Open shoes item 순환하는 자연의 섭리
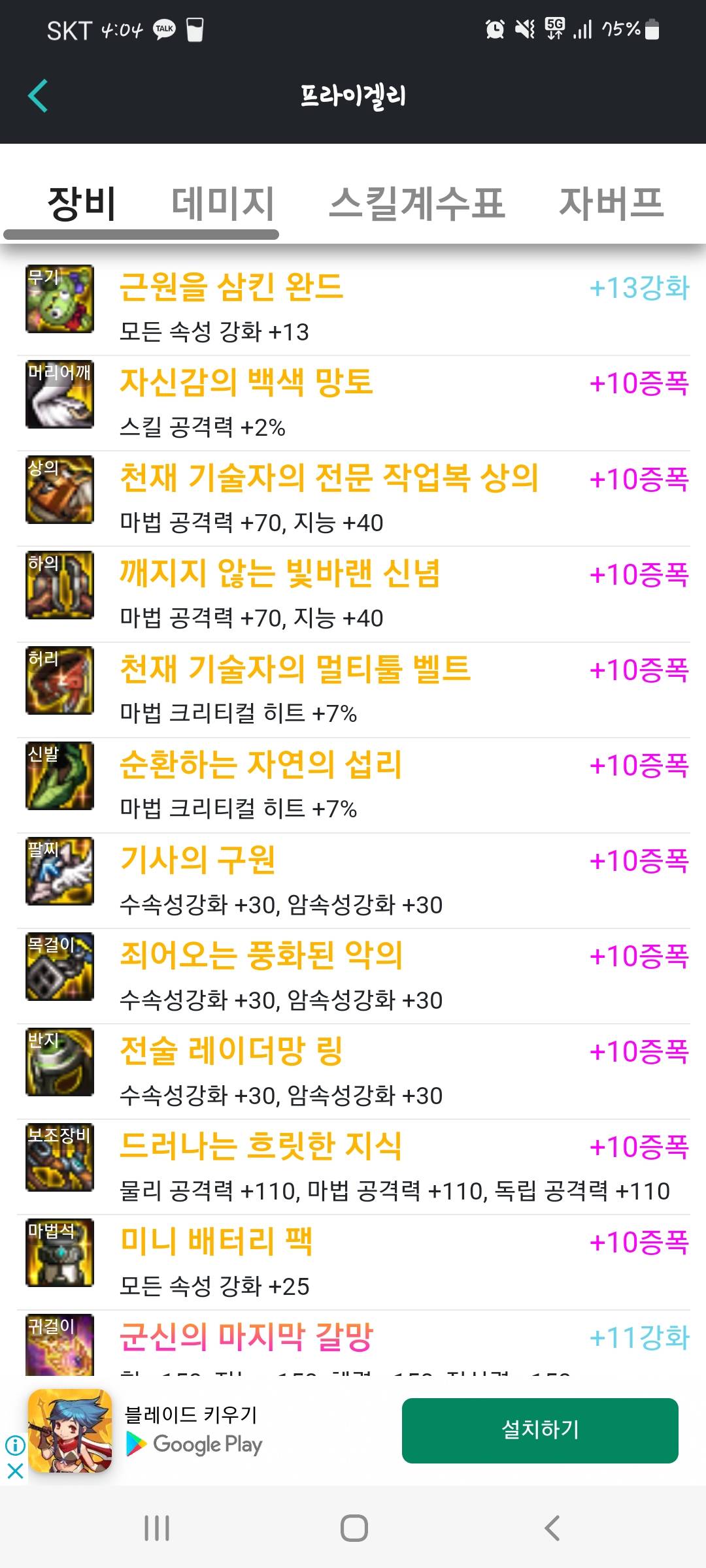The width and height of the screenshot is (706, 1568). 260,764
